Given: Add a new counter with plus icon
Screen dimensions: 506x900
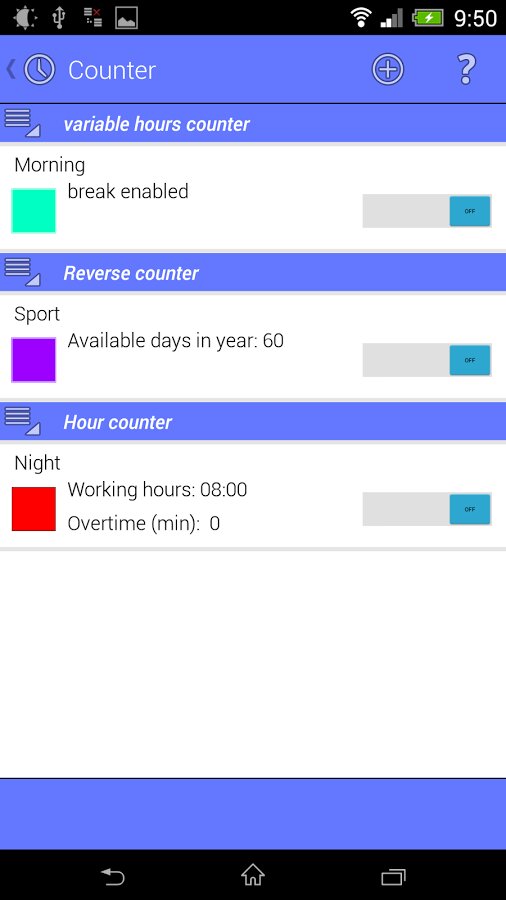Looking at the screenshot, I should (388, 69).
